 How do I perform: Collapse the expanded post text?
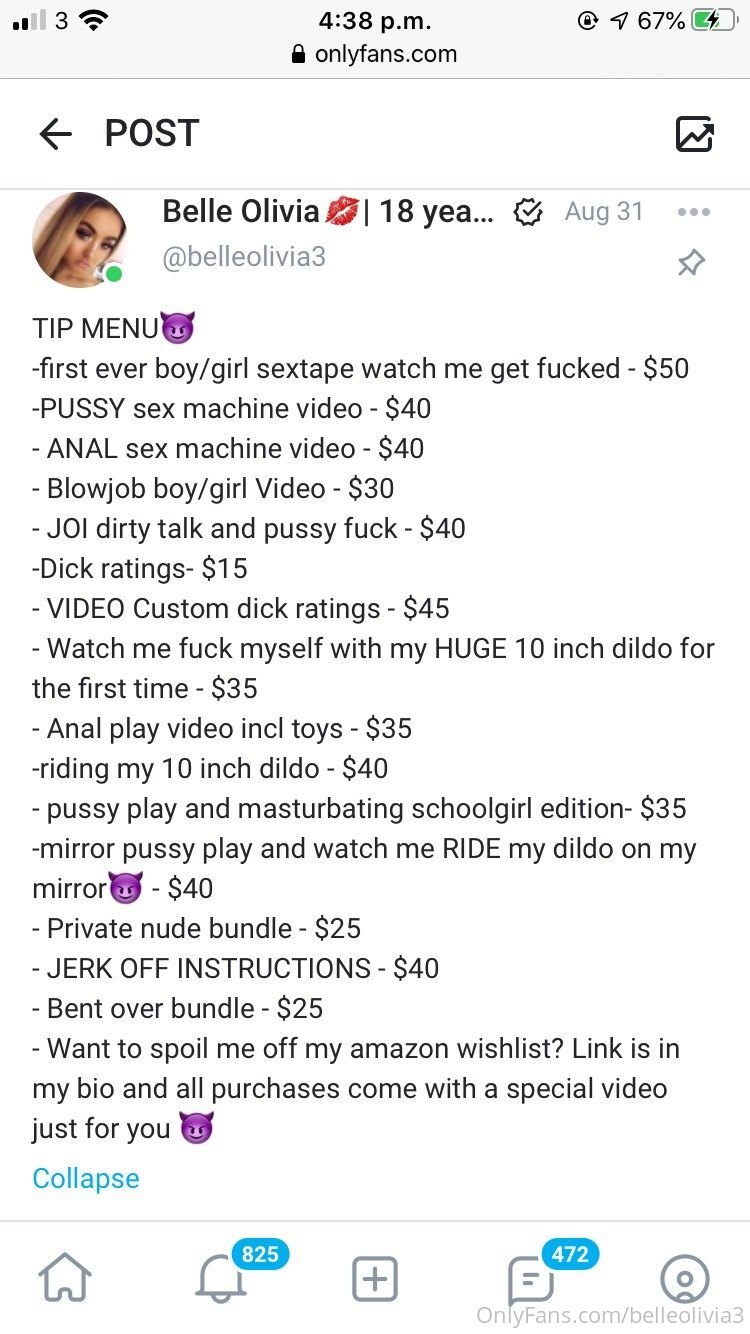(x=86, y=1178)
